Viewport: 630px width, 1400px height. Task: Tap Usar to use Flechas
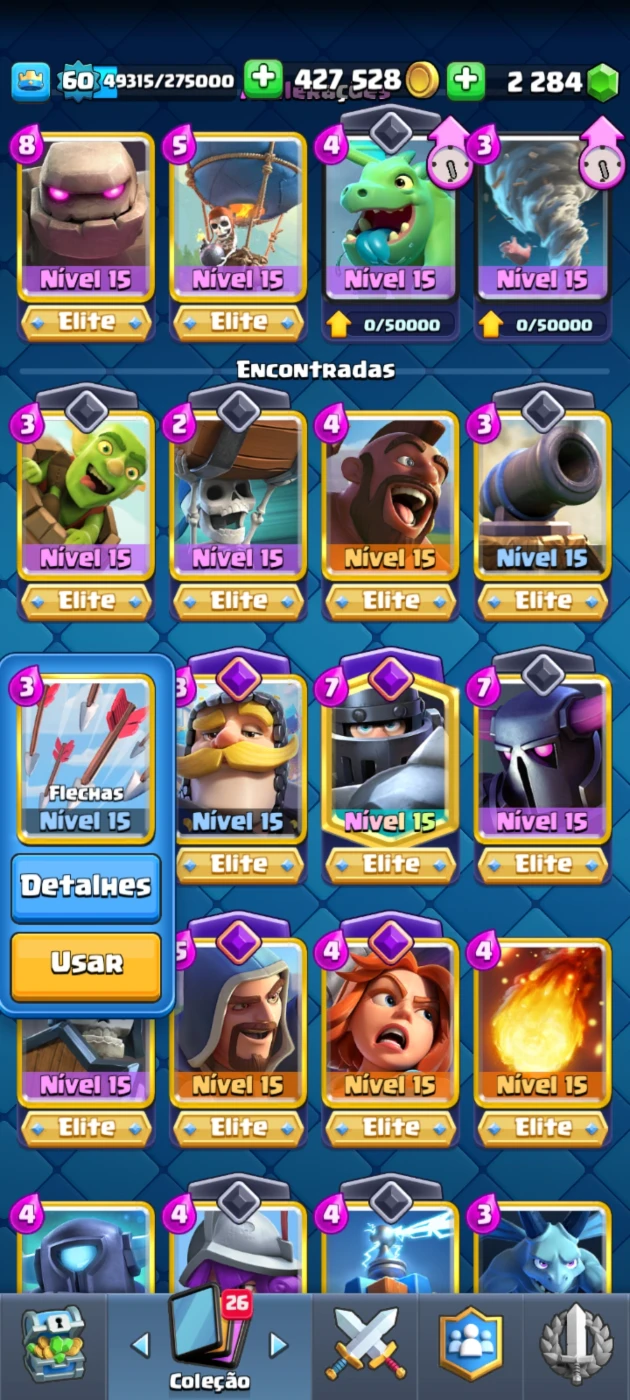(86, 965)
